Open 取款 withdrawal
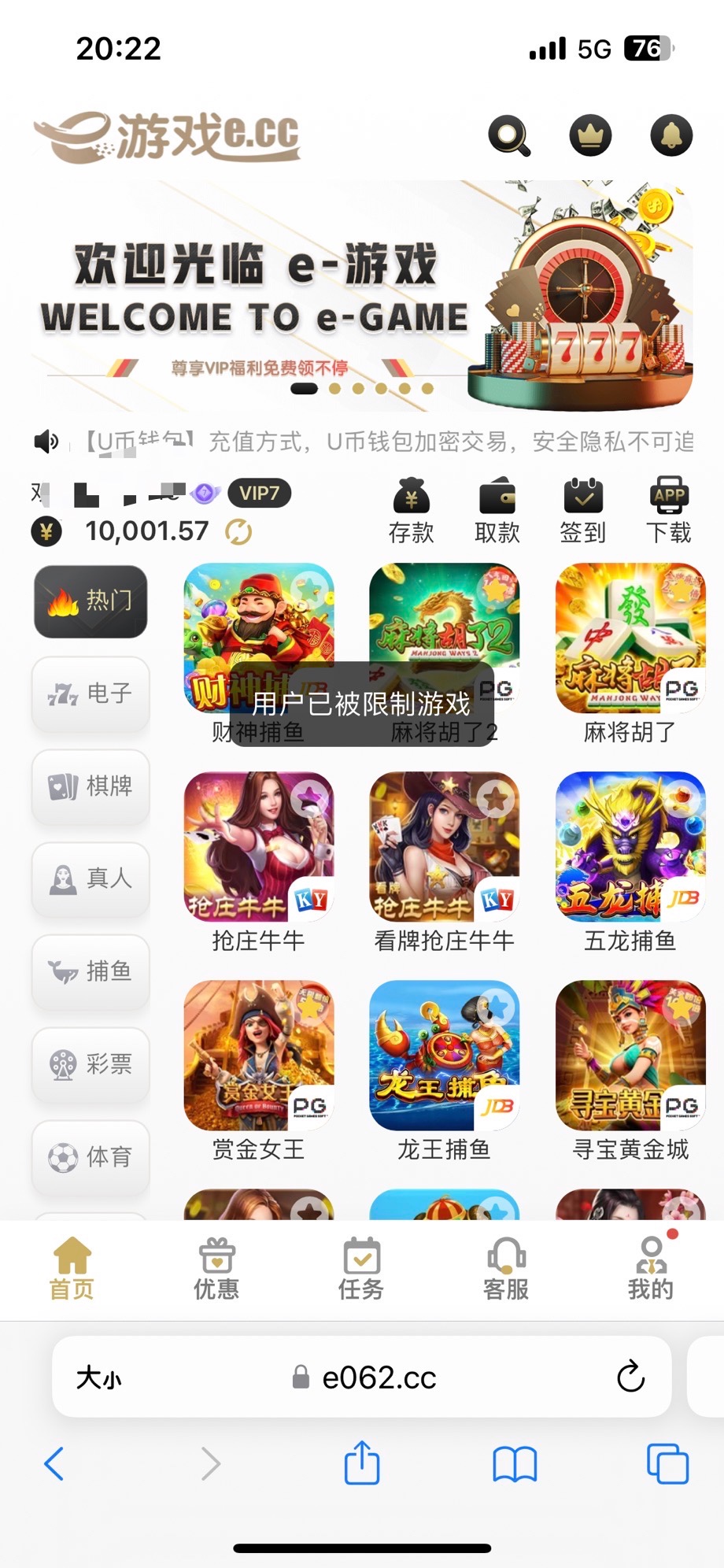This screenshot has height=1568, width=724. [x=497, y=511]
